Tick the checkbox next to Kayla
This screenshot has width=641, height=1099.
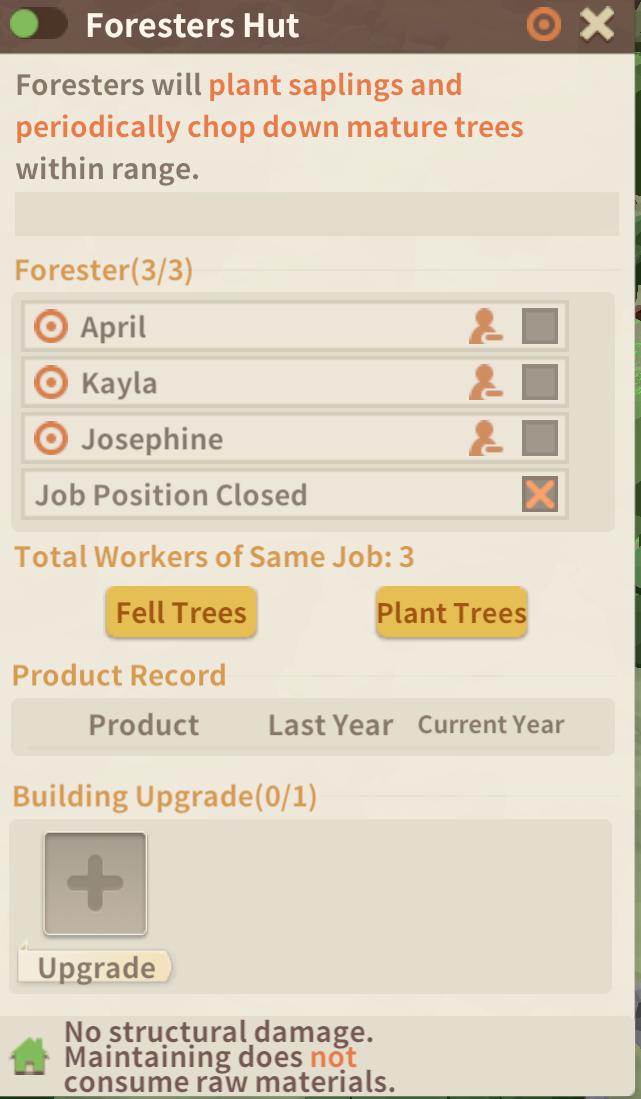point(540,383)
